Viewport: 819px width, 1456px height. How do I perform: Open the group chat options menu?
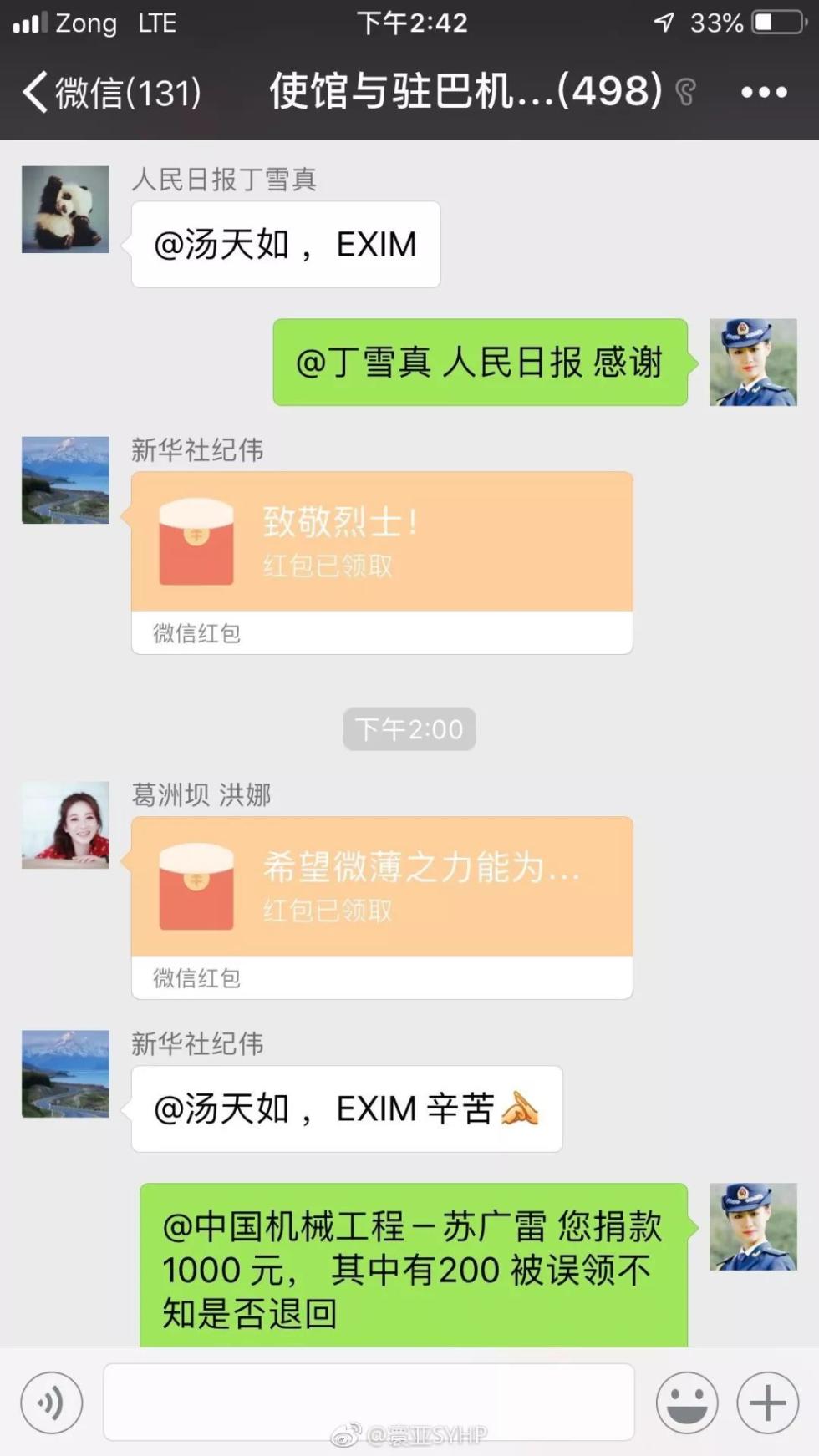[764, 92]
